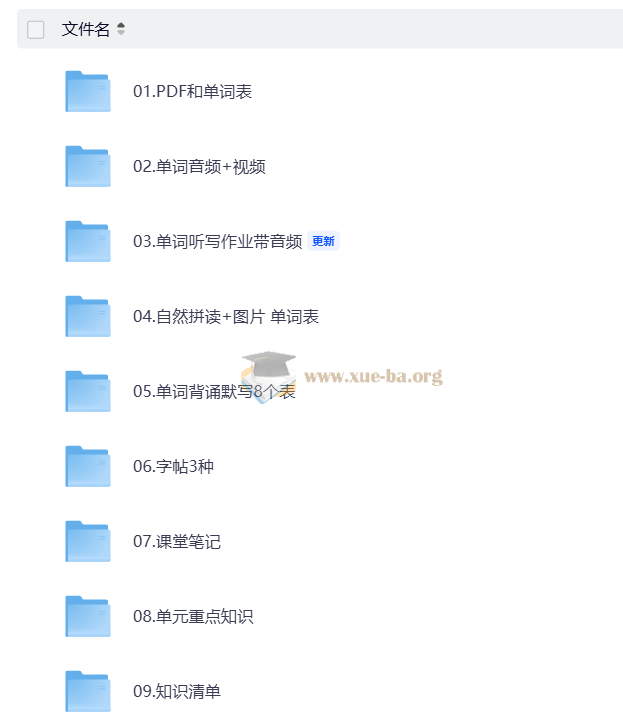Open the 06.字帖3种 folder
623x712 pixels.
click(x=173, y=467)
